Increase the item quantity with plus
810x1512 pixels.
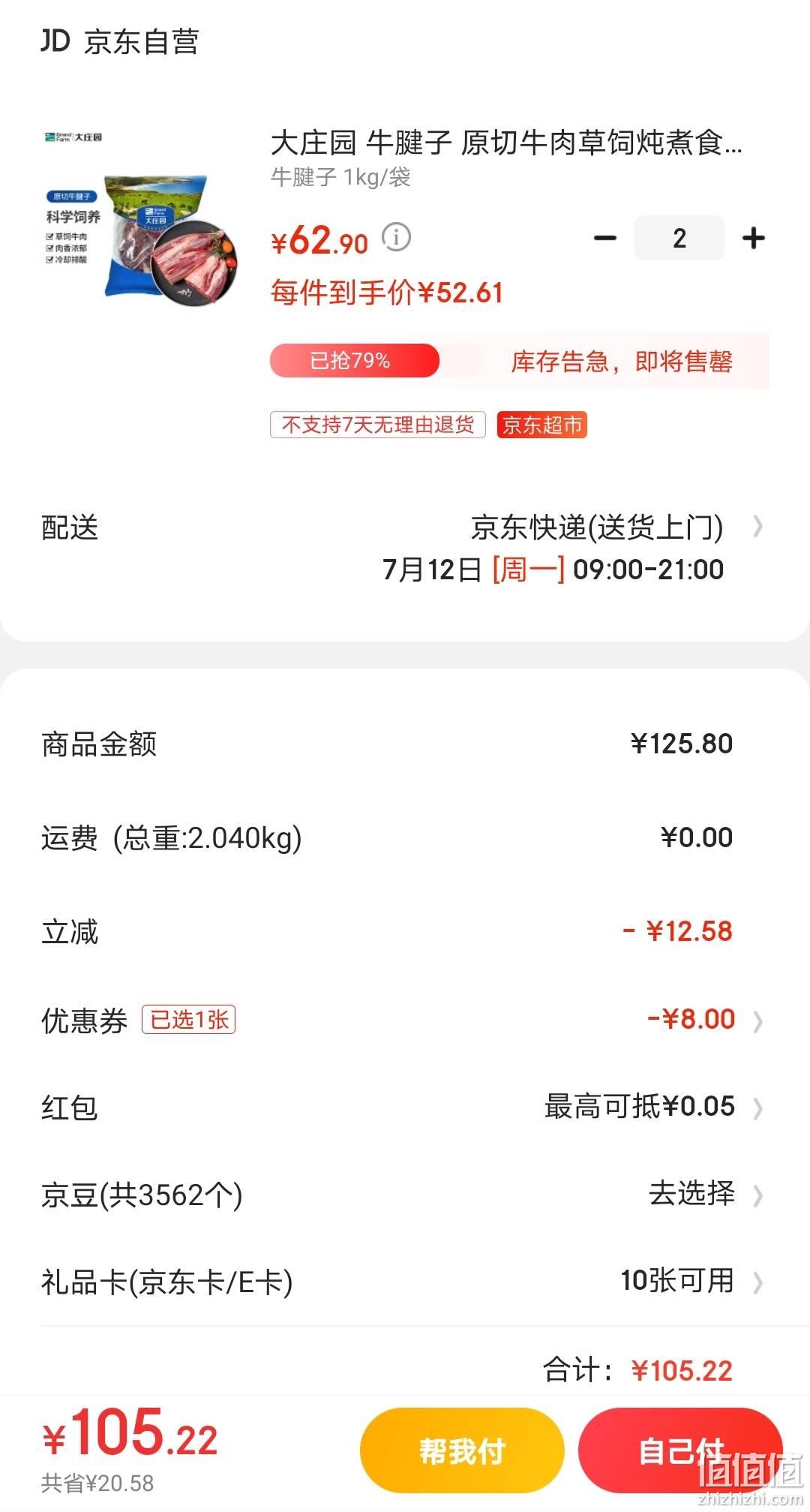753,239
